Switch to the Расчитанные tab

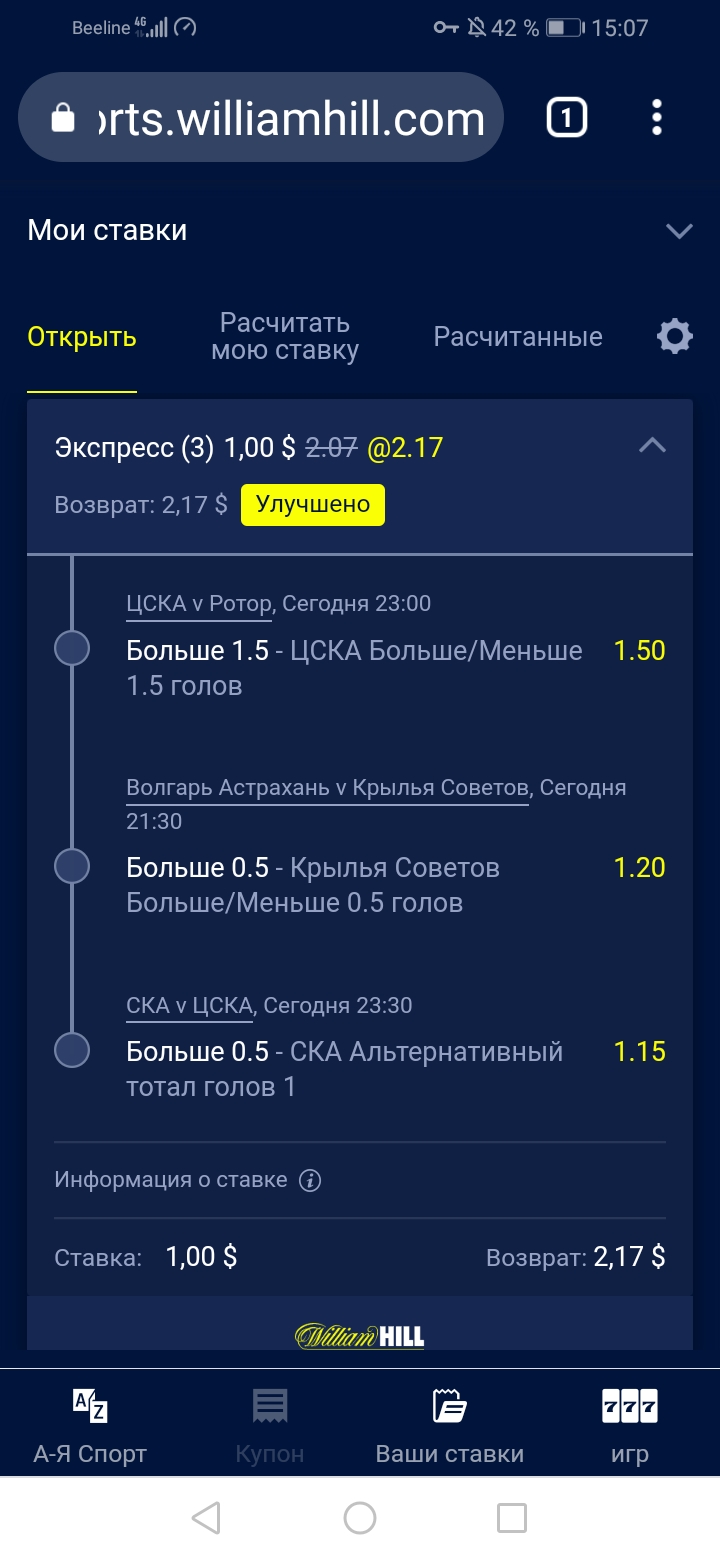518,337
